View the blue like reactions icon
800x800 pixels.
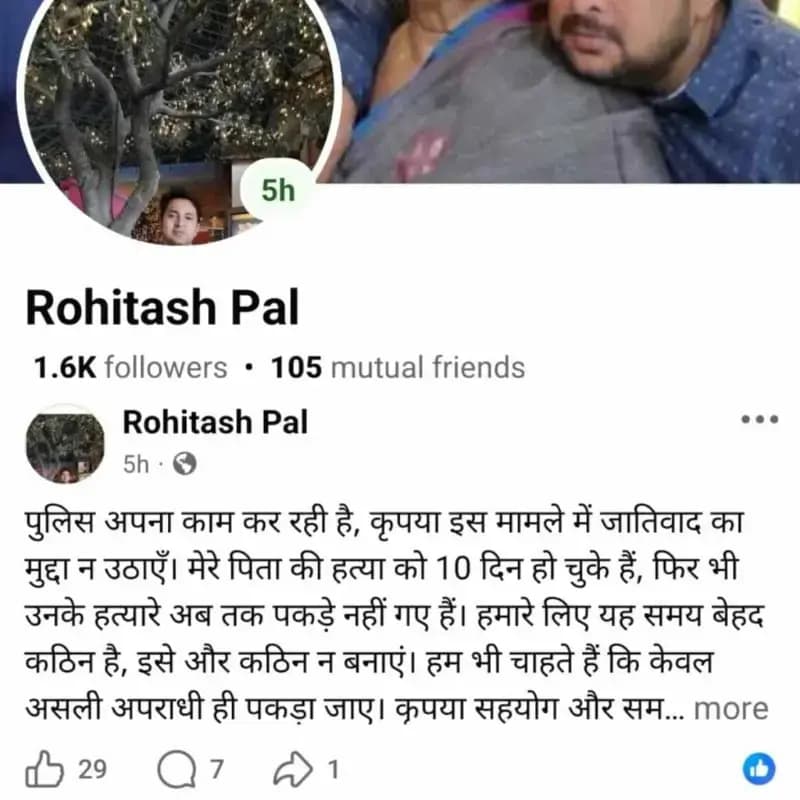[x=759, y=768]
